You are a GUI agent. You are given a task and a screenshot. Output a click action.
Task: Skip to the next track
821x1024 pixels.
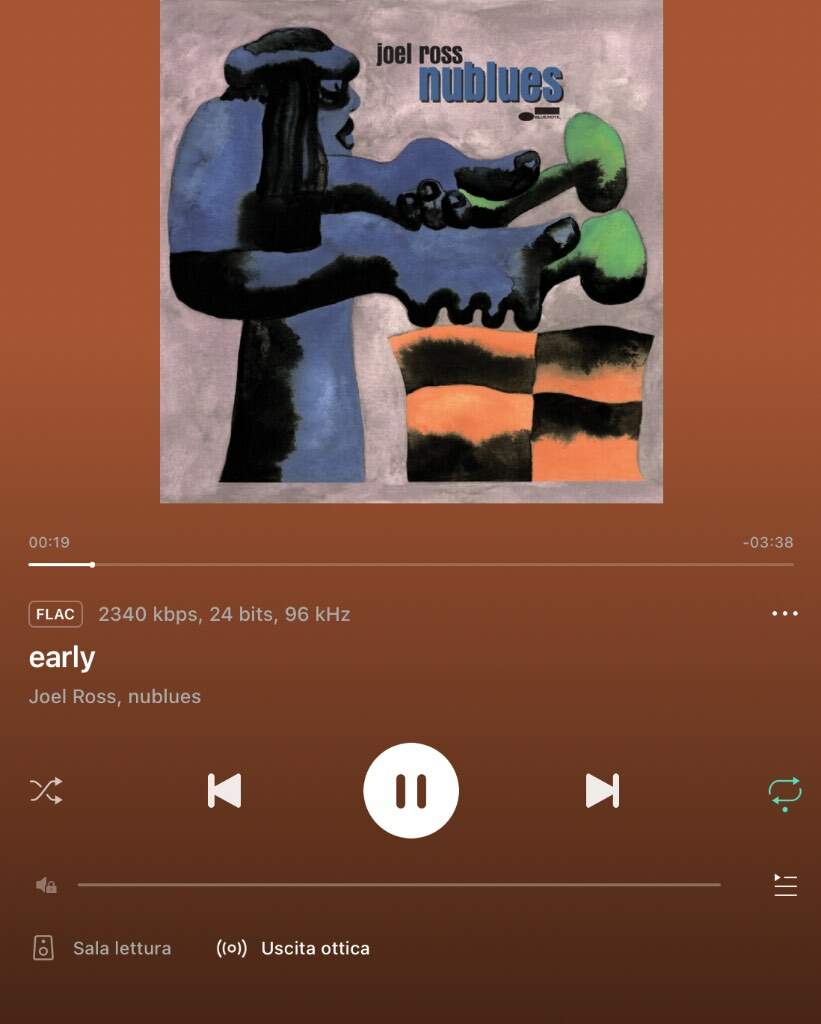pyautogui.click(x=602, y=790)
